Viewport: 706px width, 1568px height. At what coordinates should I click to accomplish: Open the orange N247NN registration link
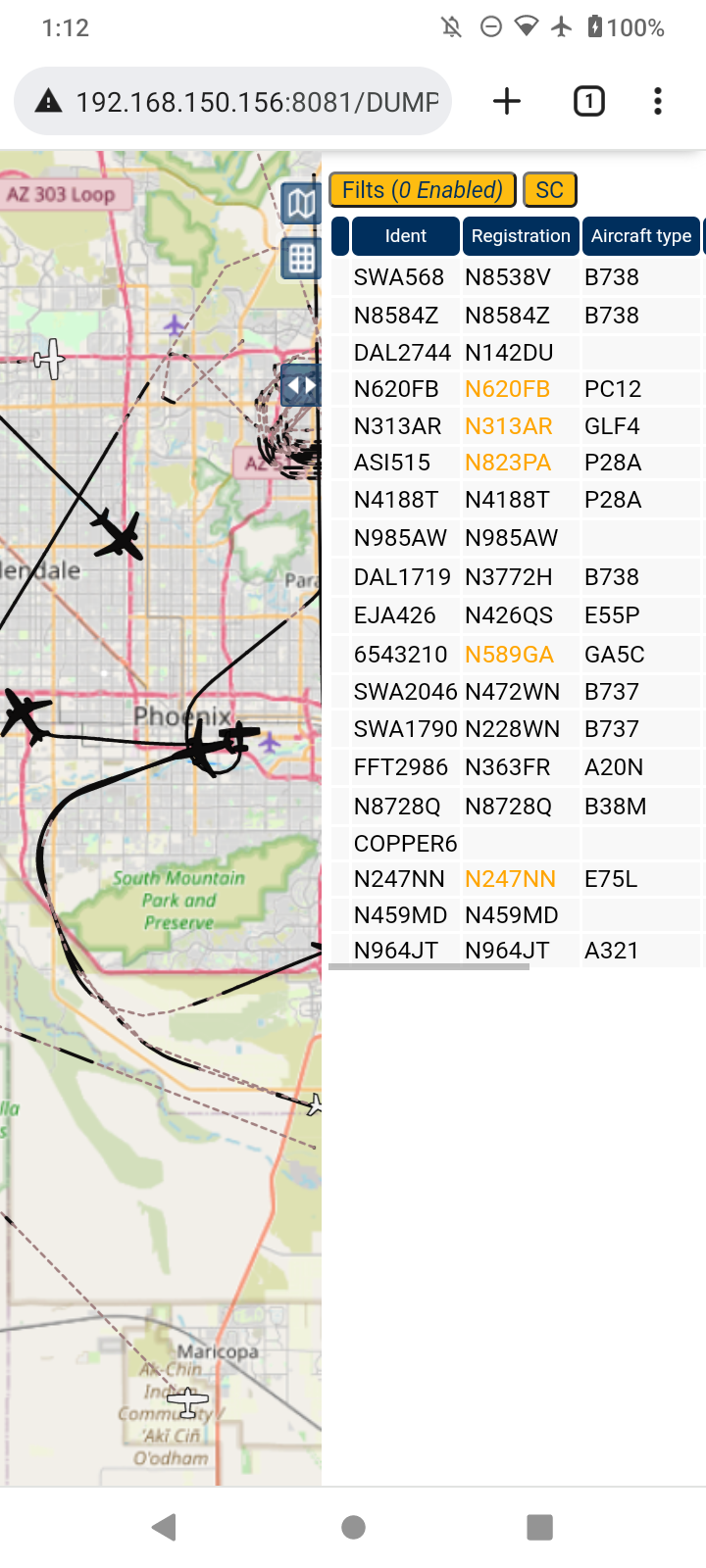click(x=510, y=879)
